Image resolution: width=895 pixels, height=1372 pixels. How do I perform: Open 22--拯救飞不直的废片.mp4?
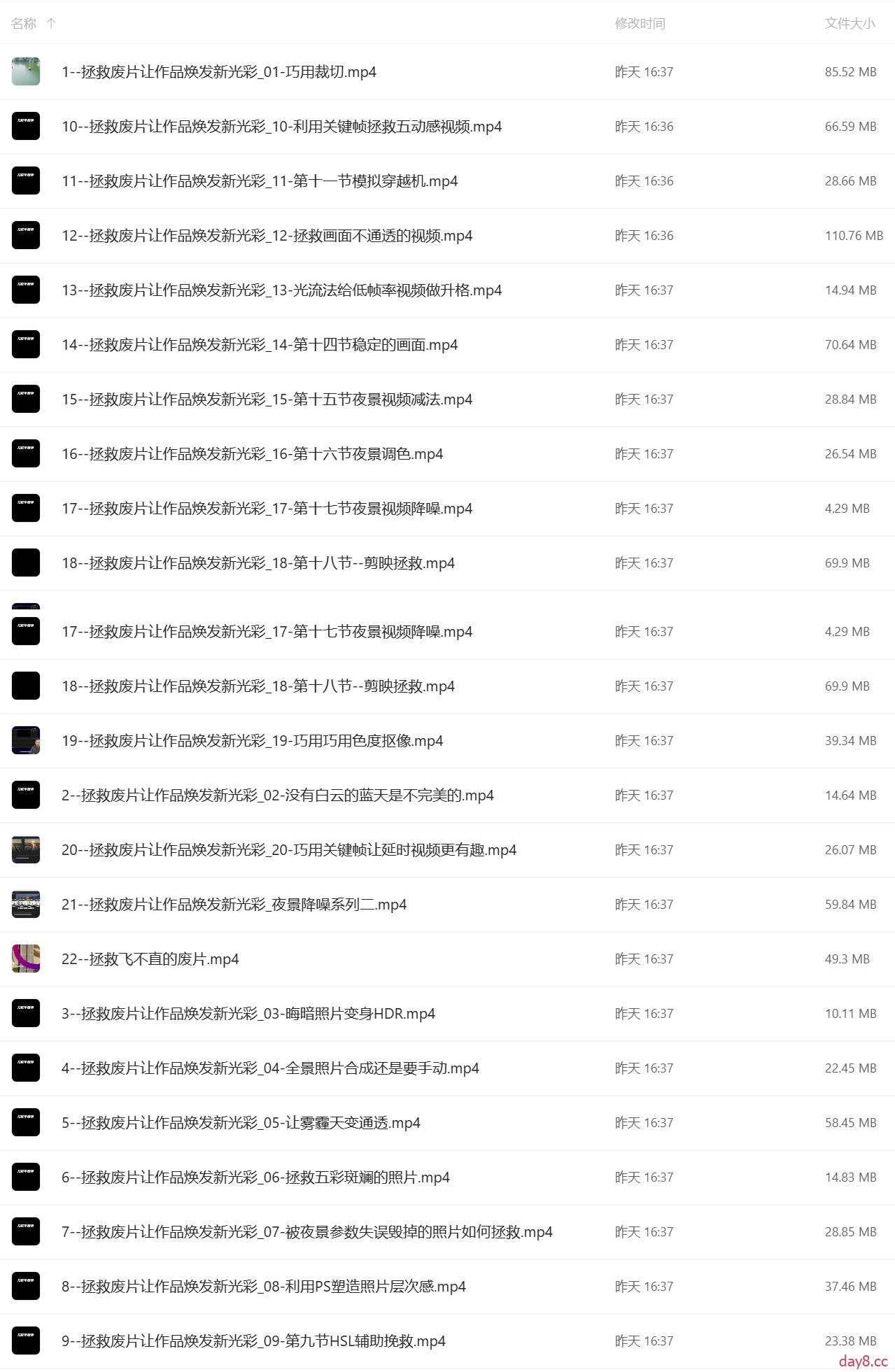point(150,959)
